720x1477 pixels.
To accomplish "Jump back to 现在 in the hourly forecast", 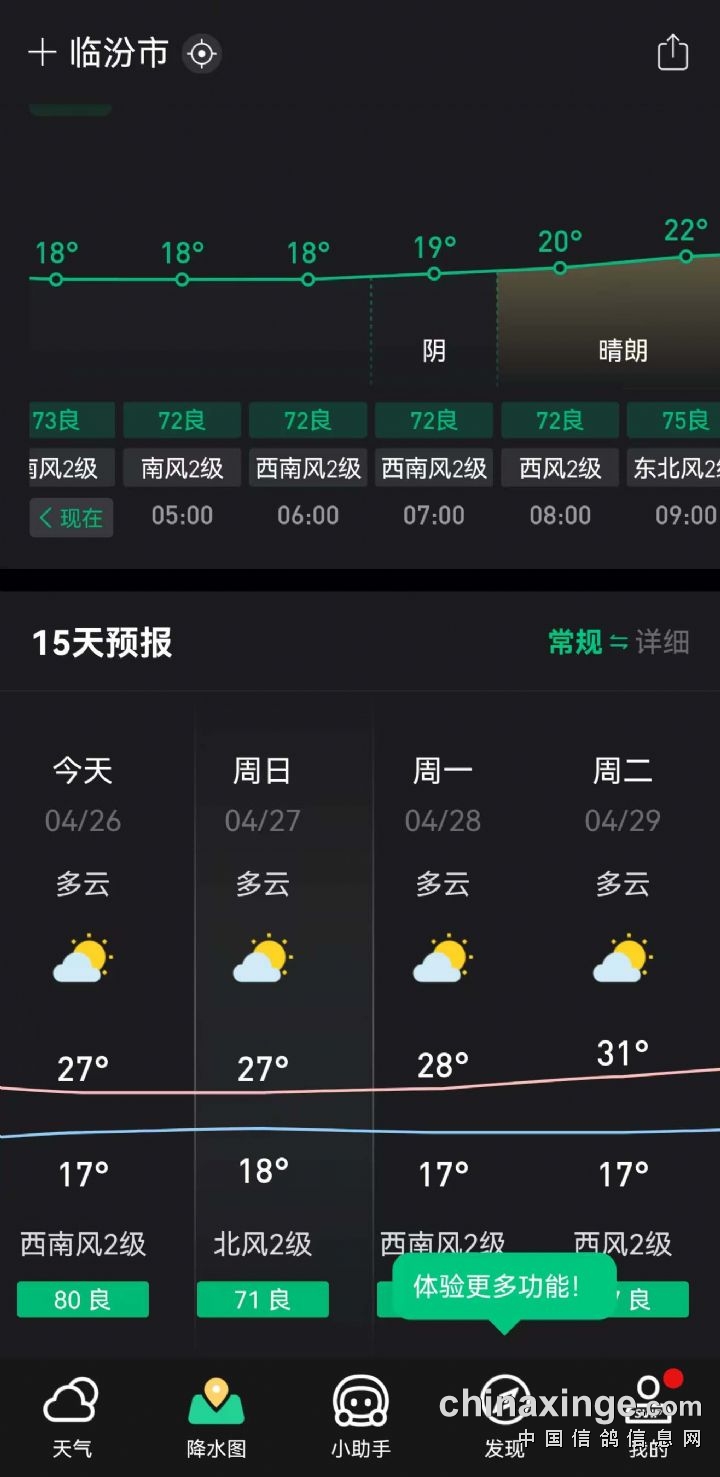I will (71, 518).
